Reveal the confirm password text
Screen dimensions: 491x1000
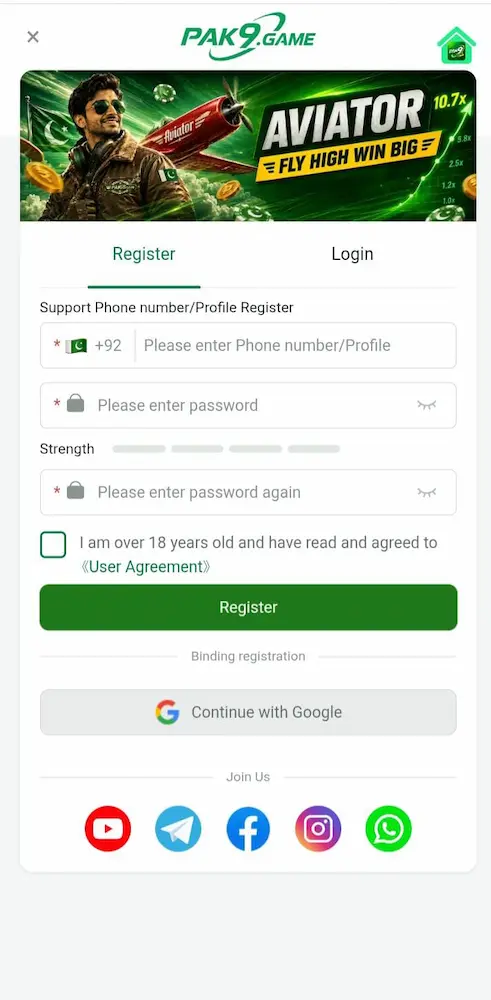pyautogui.click(x=427, y=492)
